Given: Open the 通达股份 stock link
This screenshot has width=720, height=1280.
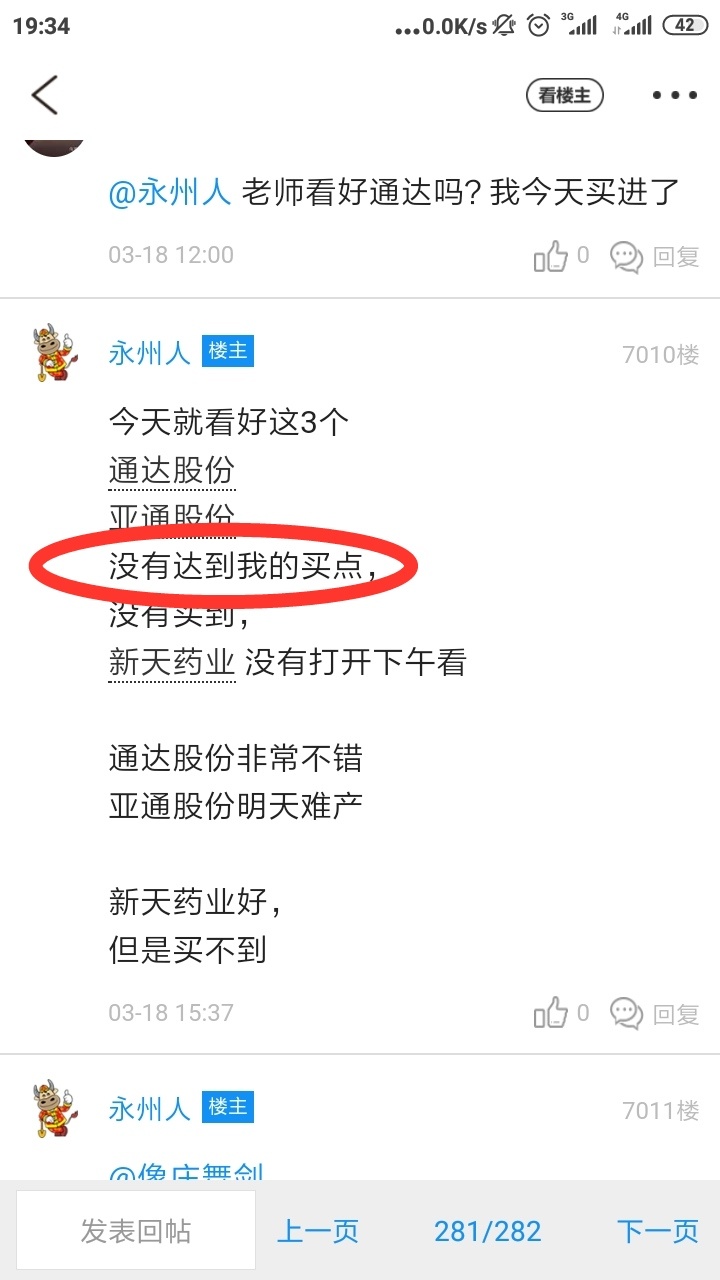Looking at the screenshot, I should click(x=172, y=471).
